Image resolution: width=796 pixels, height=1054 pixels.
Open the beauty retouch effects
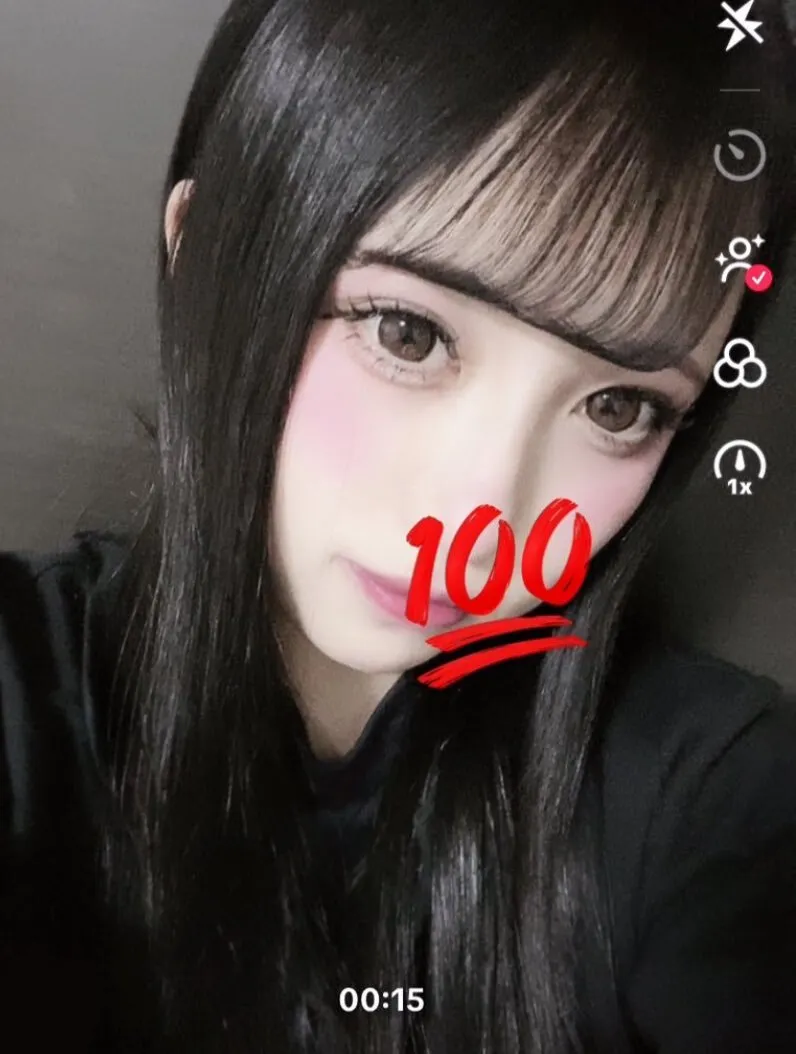pyautogui.click(x=740, y=262)
